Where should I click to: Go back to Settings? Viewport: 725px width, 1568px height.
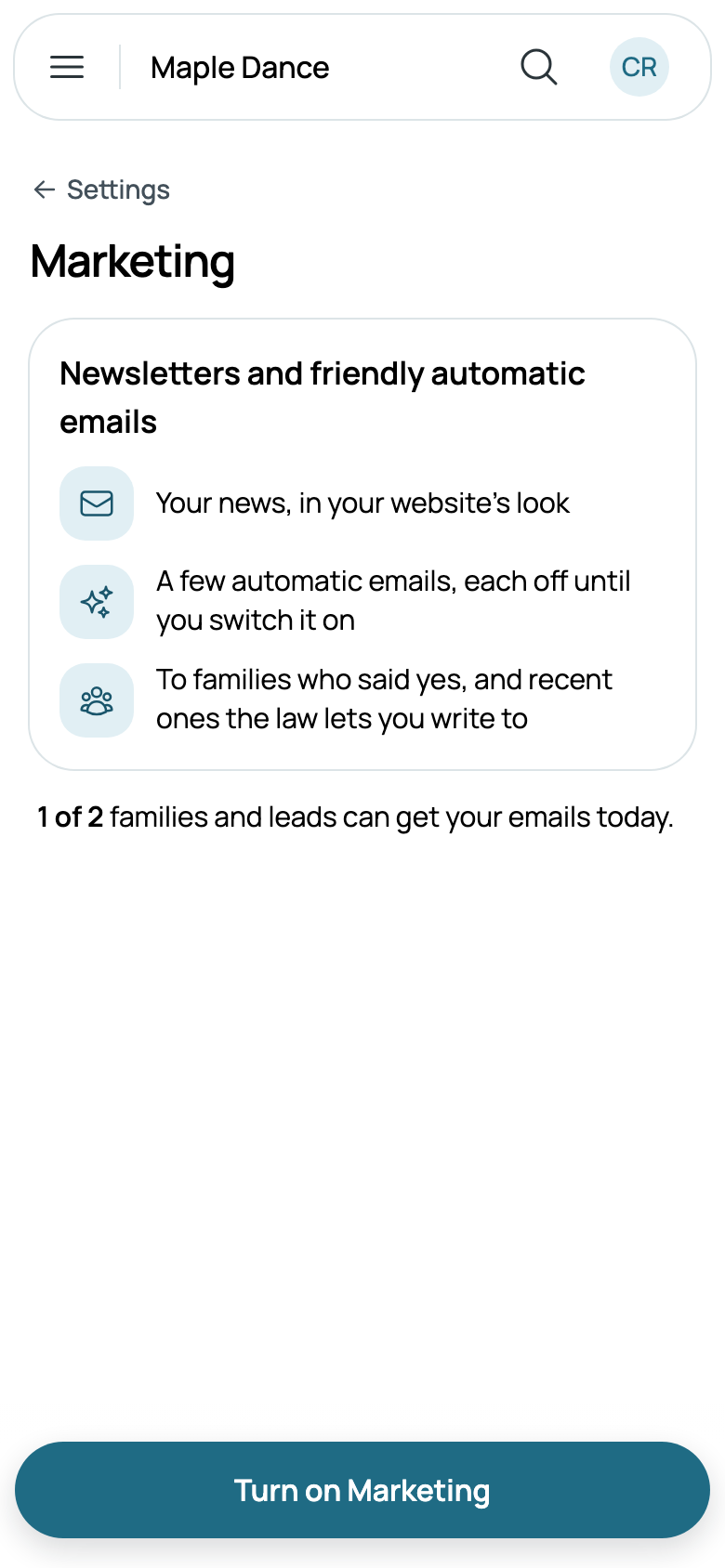pos(101,189)
